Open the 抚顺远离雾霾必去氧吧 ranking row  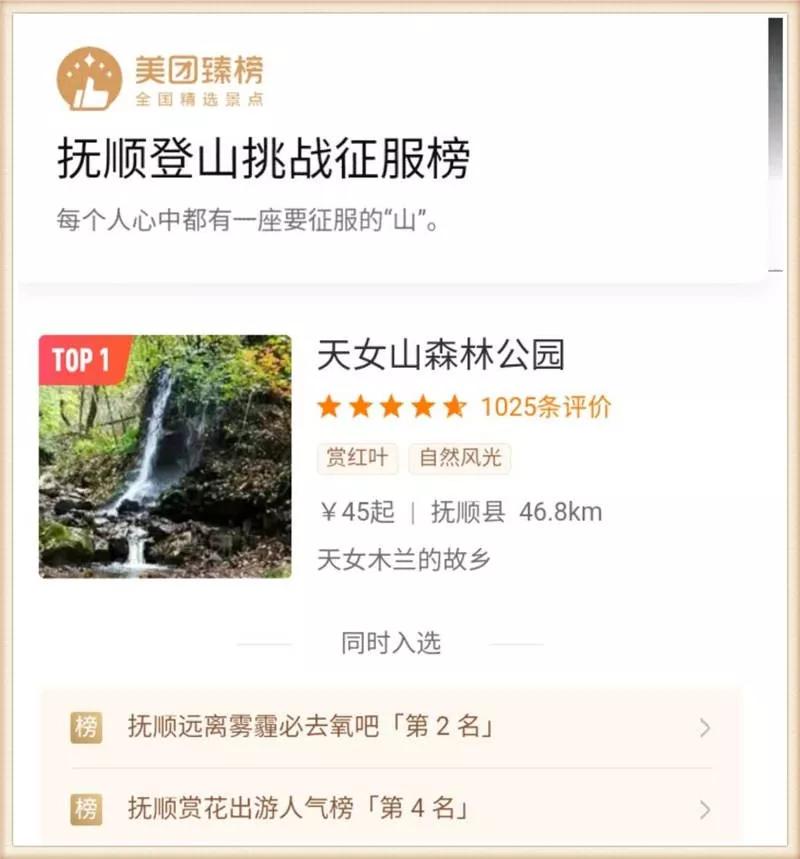390,727
